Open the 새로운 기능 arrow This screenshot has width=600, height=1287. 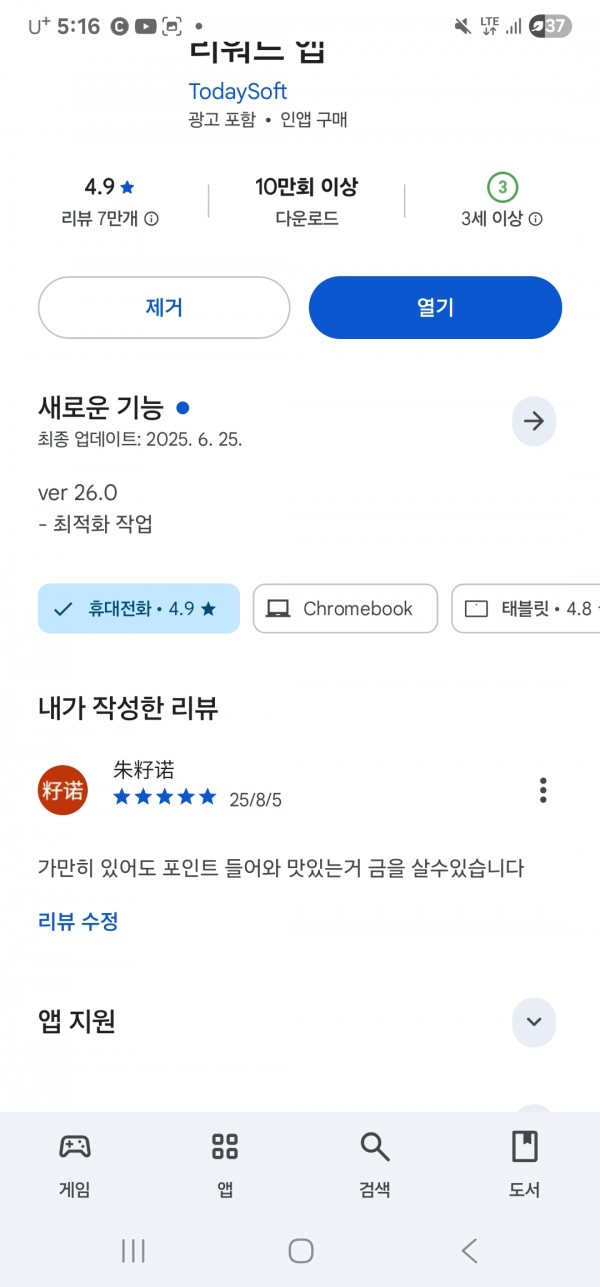click(533, 421)
